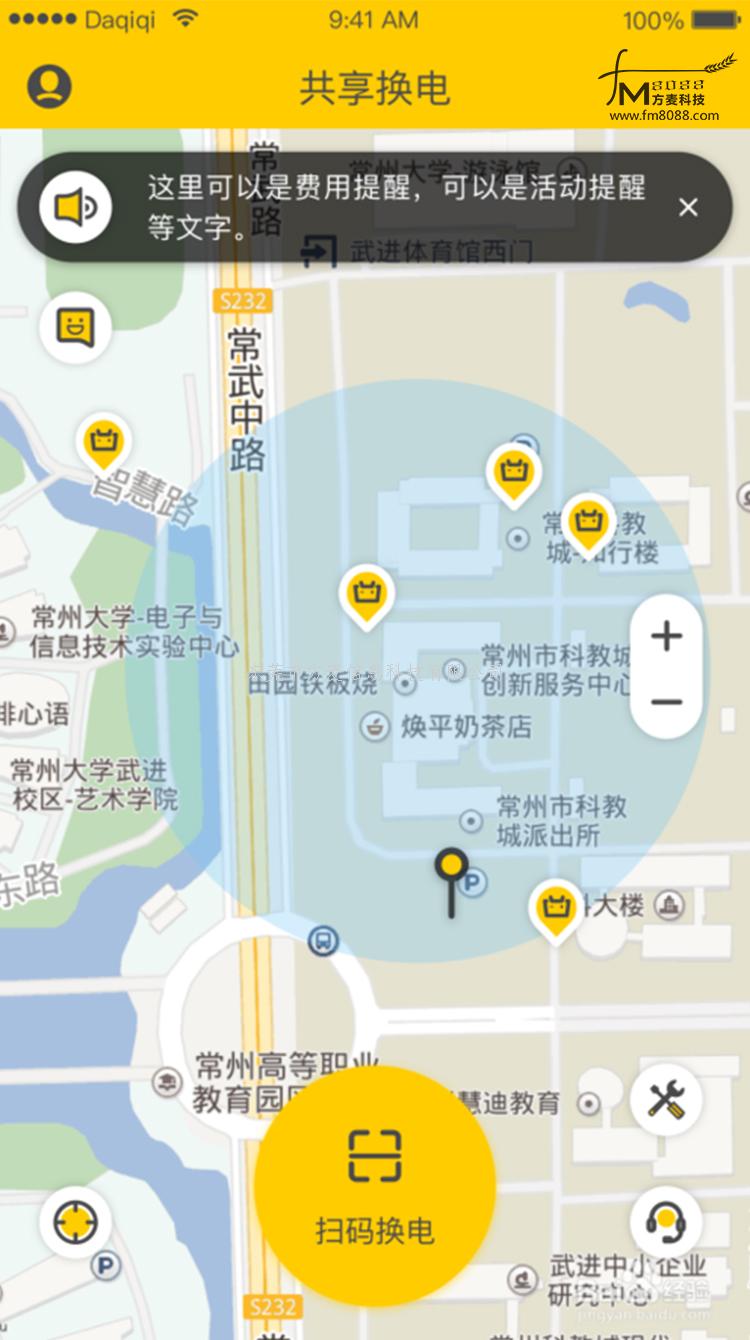This screenshot has width=750, height=1340.
Task: Zoom in with the plus button
Action: 666,636
